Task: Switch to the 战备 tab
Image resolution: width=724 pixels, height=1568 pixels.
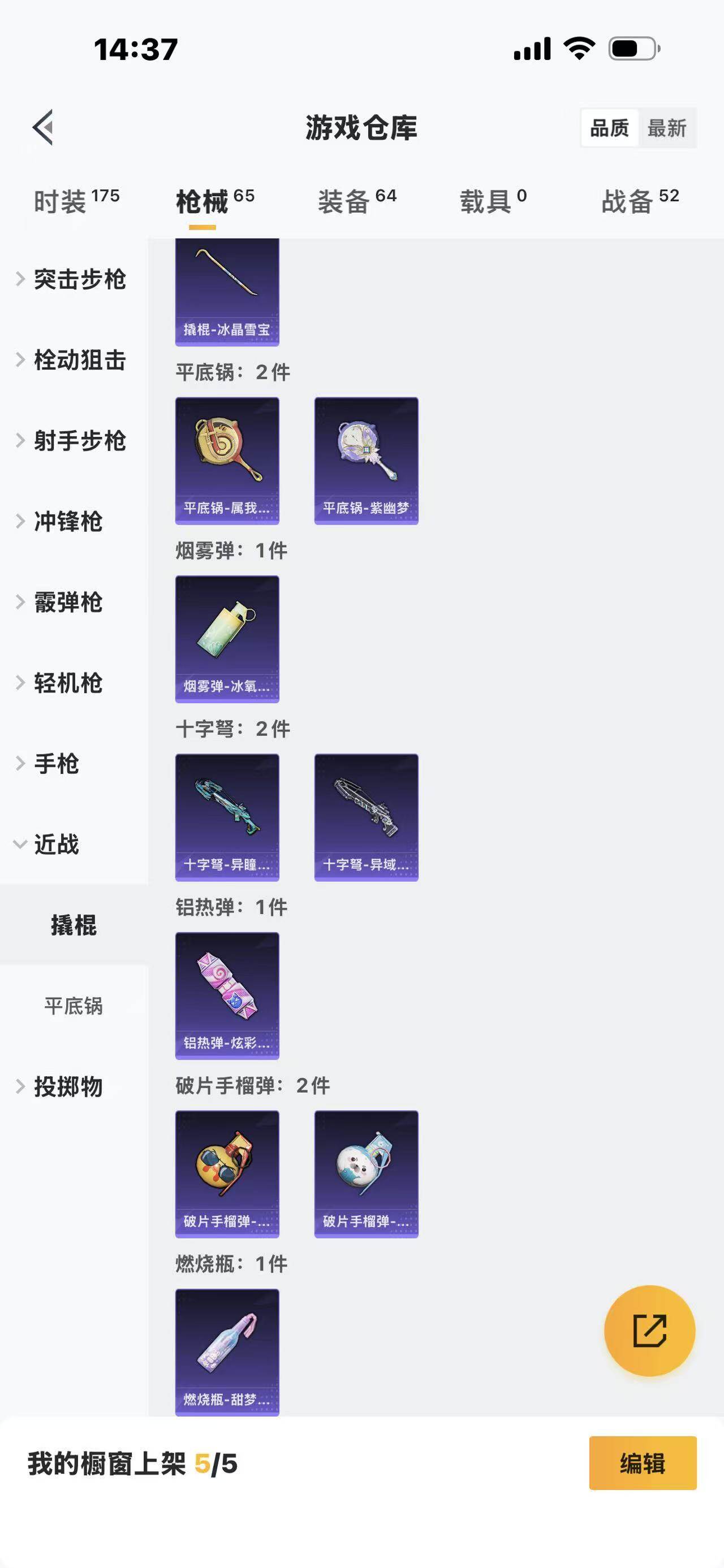Action: pos(639,201)
